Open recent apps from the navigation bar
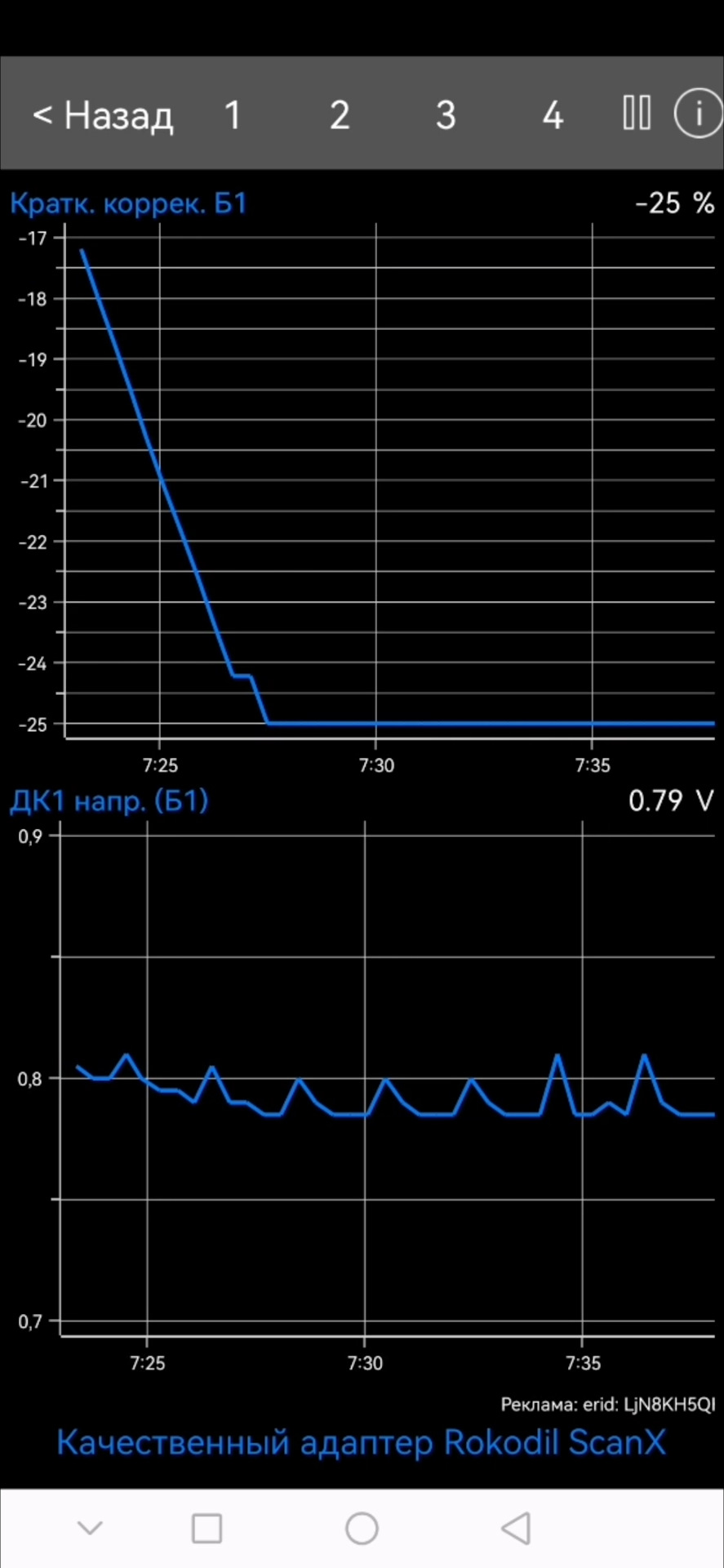The image size is (724, 1568). [207, 1528]
